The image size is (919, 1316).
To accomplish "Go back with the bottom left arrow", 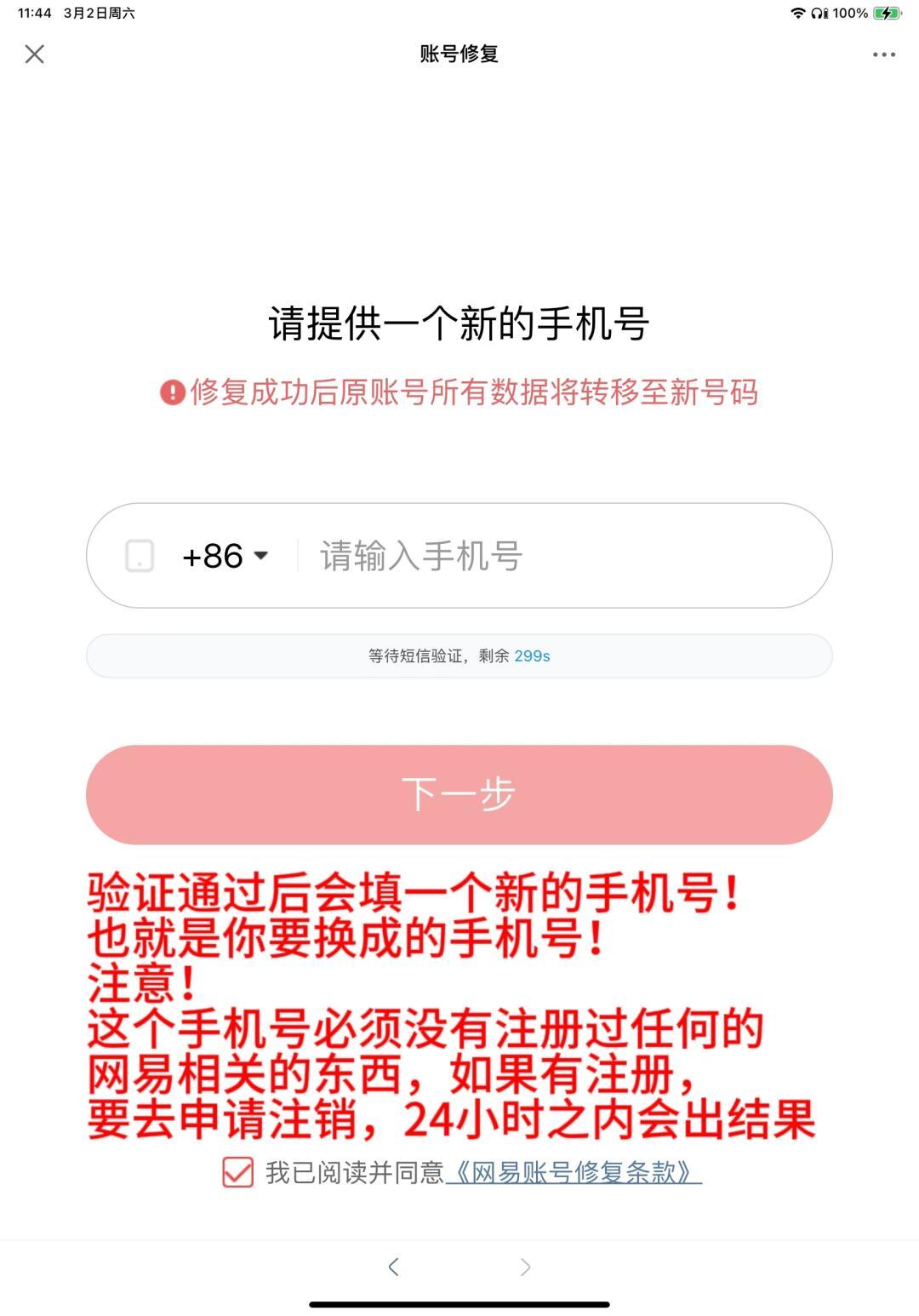I will (x=393, y=1267).
